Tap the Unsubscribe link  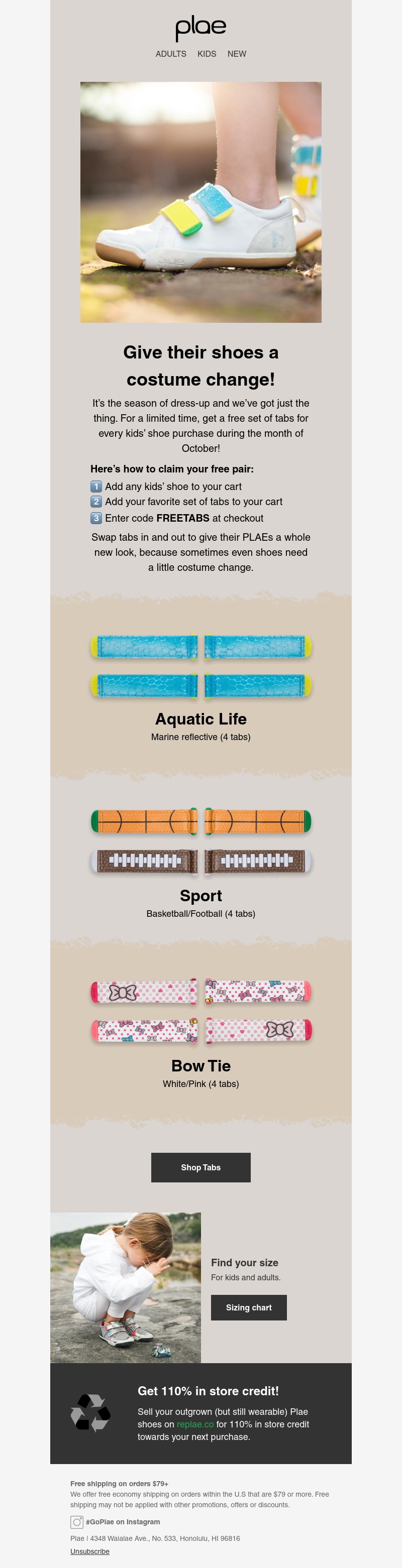coord(89,1551)
